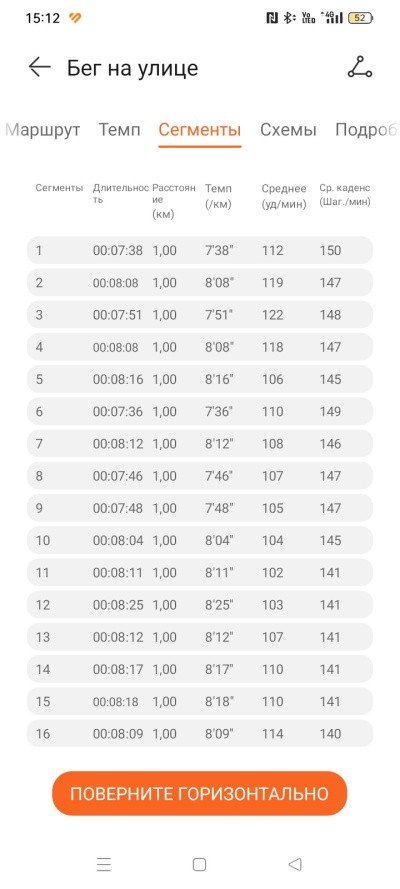Open the Схемы tab
Image resolution: width=400 pixels, height=889 pixels.
tap(288, 130)
